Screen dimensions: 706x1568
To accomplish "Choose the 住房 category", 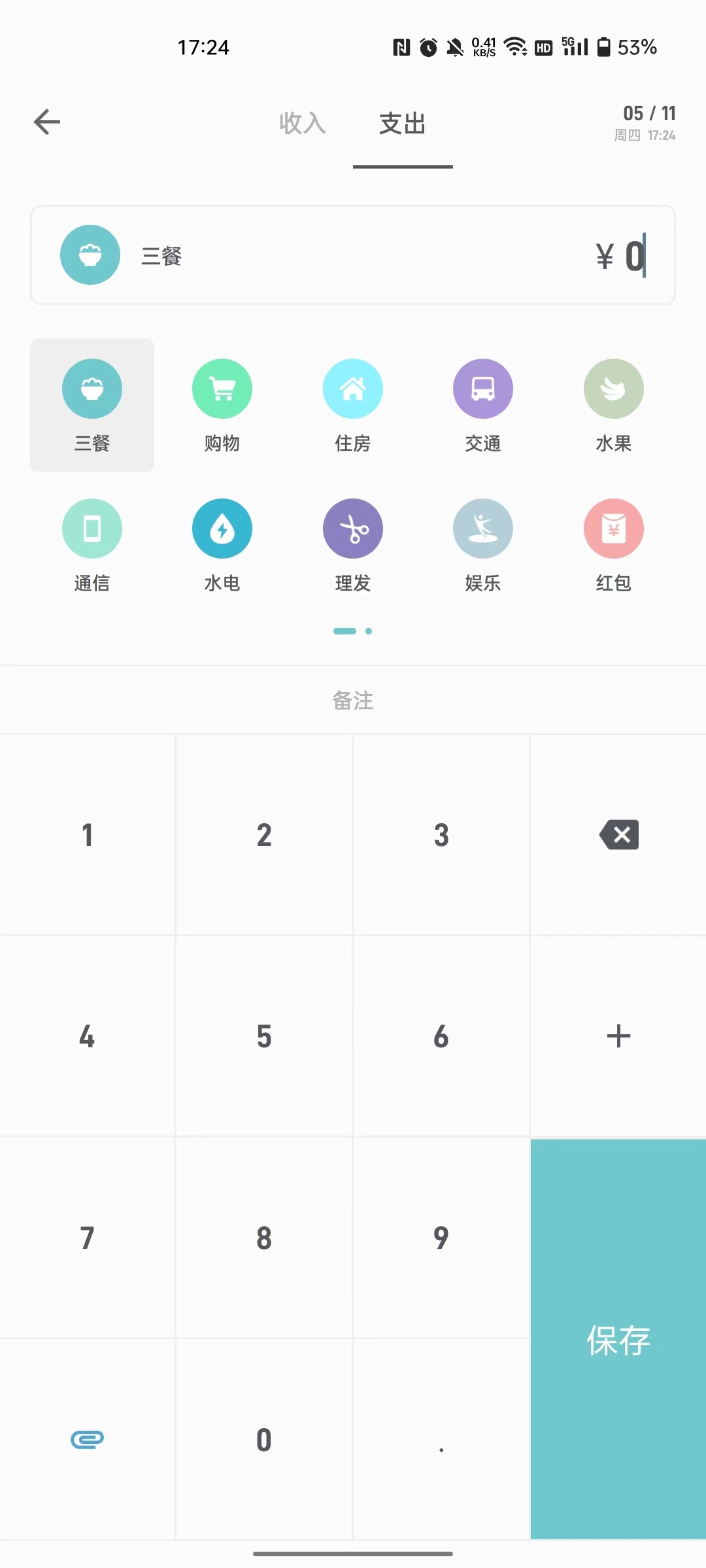I will tap(353, 405).
